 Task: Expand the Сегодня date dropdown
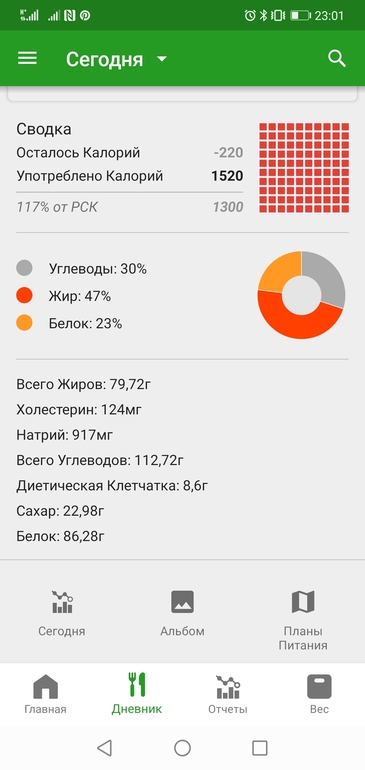click(117, 59)
